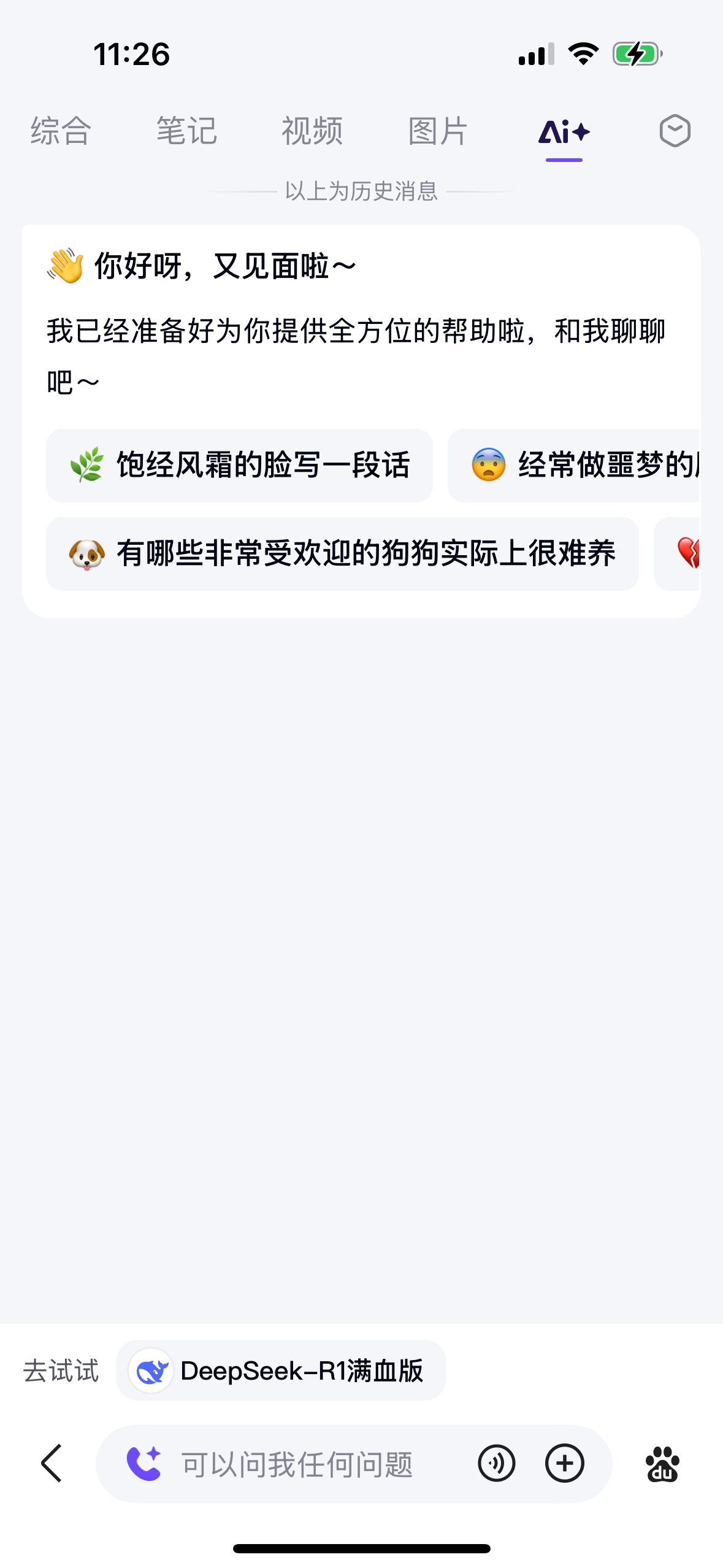The height and width of the screenshot is (1568, 723).
Task: Switch to the 综合 tab
Action: [61, 131]
